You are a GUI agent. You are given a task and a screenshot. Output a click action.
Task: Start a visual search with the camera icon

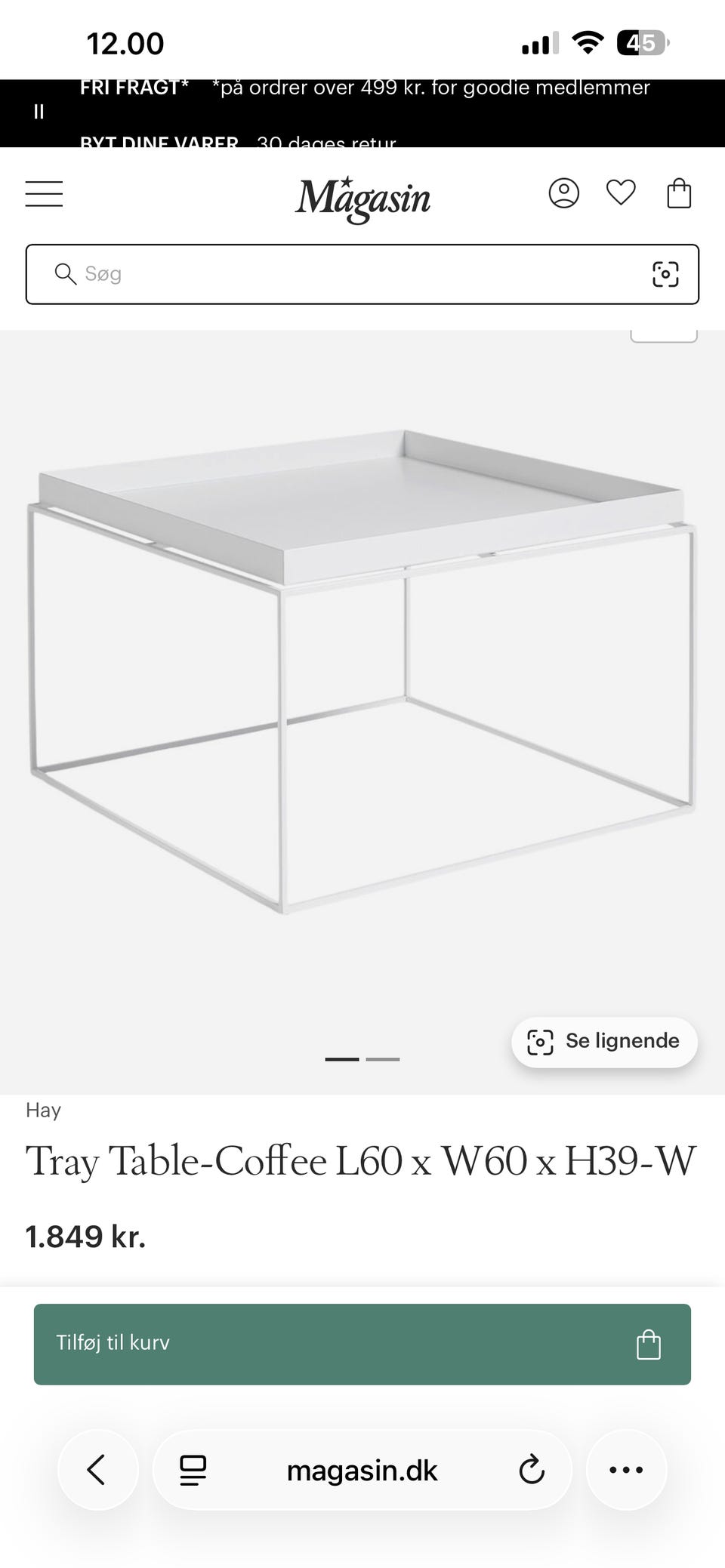(x=665, y=274)
